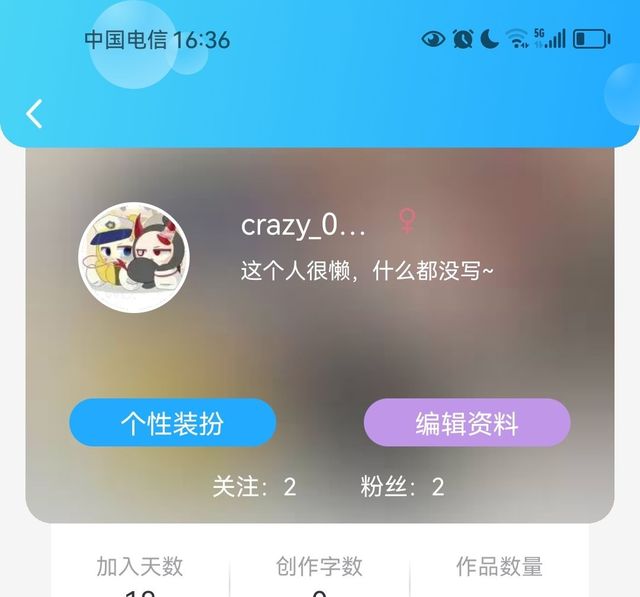This screenshot has width=640, height=597.
Task: Open the 粉丝 followers list
Action: (x=402, y=487)
